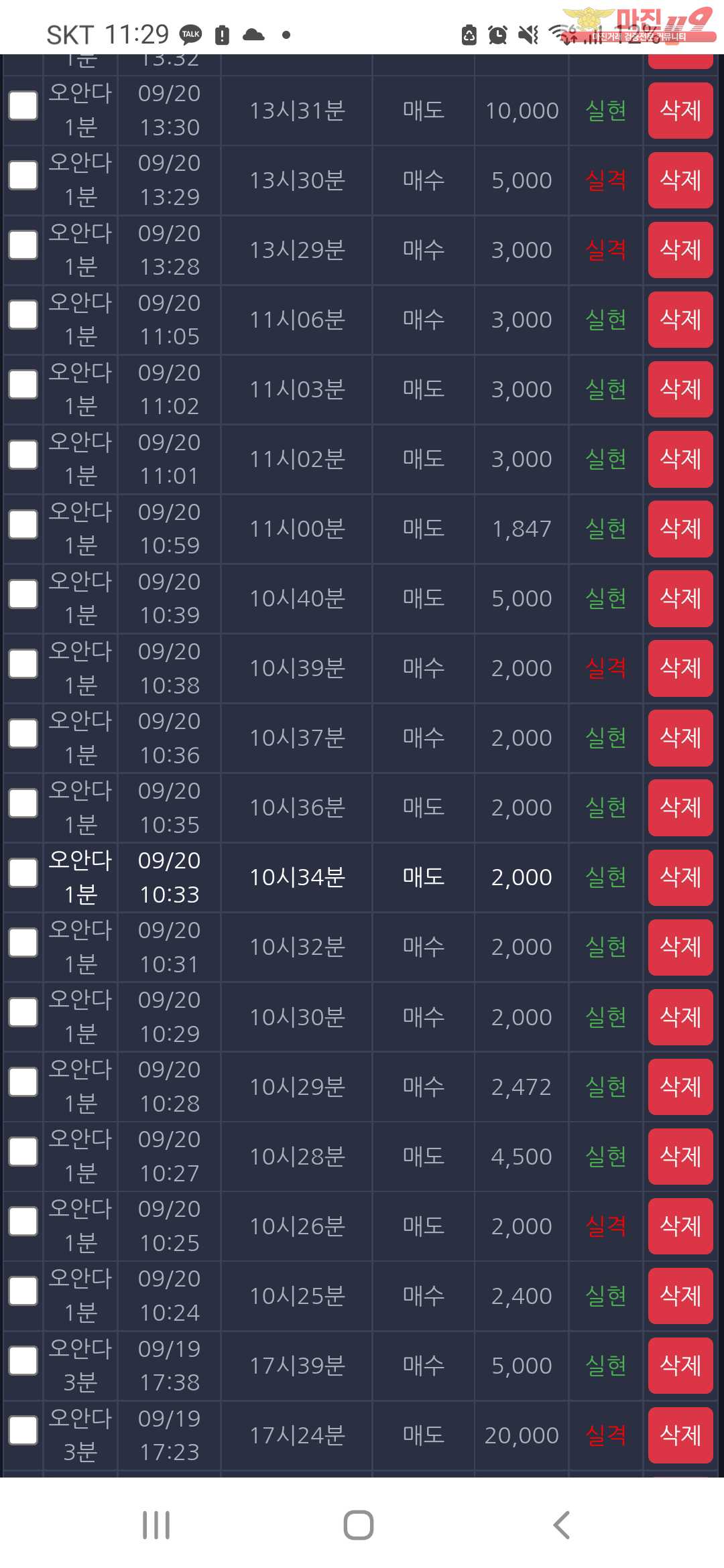Screen dimensions: 724x1568
Task: Delete the 13시31분 매도 10,000 entry
Action: pyautogui.click(x=680, y=111)
